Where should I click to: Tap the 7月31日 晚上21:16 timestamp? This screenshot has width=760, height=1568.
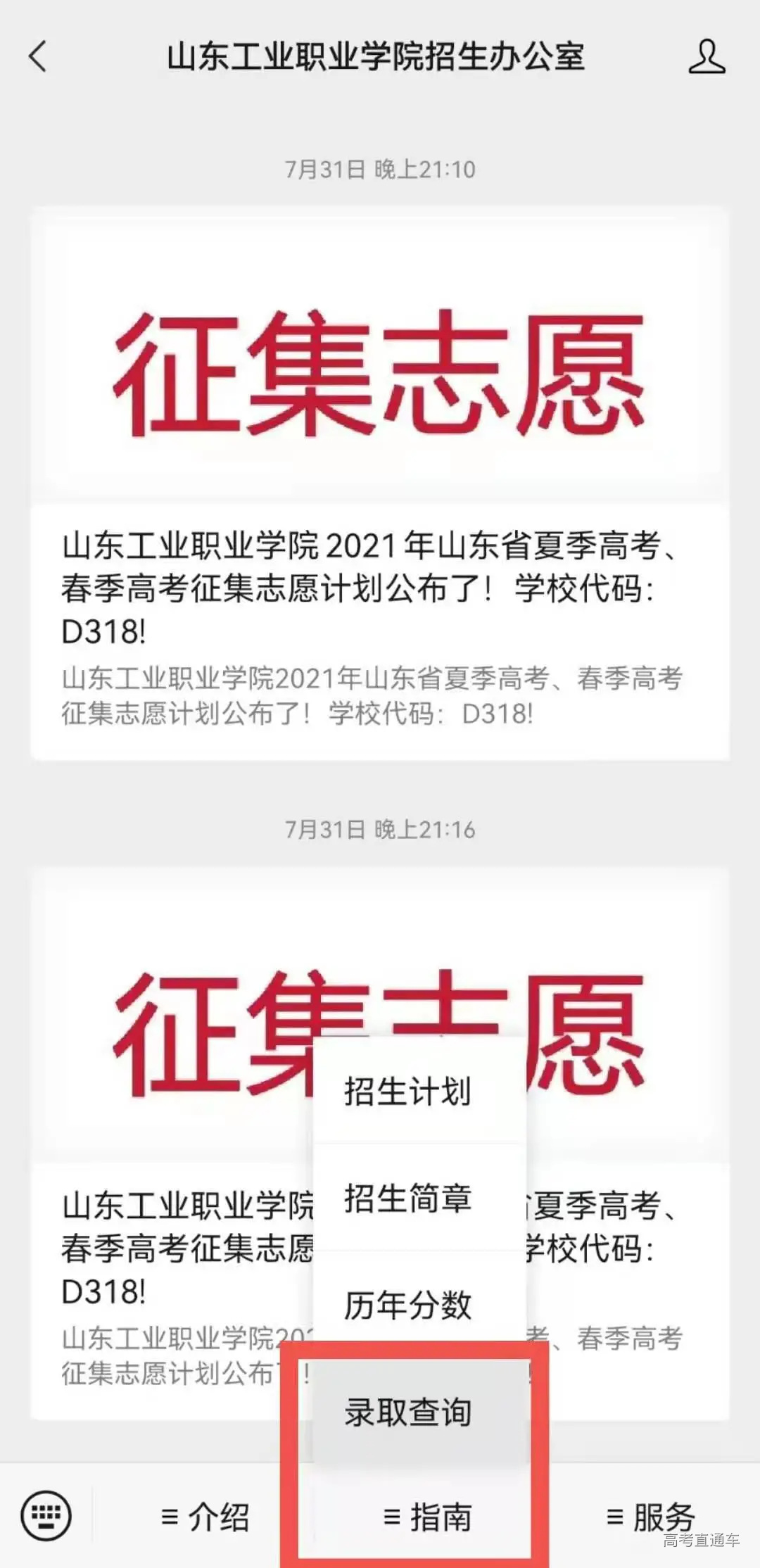(380, 830)
